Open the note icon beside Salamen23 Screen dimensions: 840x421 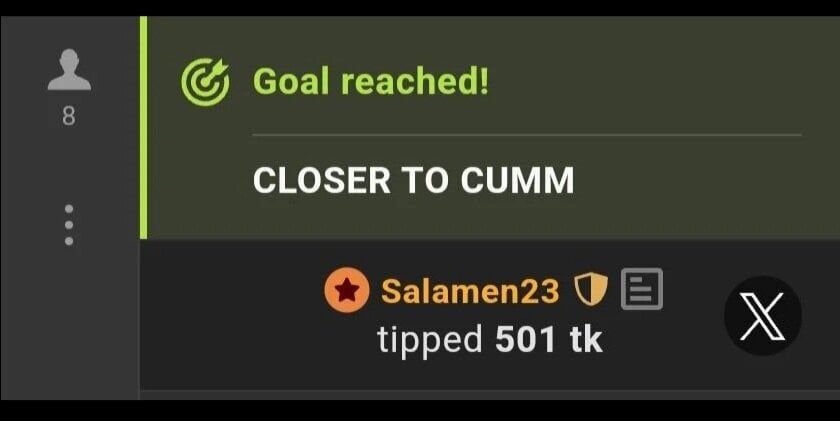click(x=641, y=291)
